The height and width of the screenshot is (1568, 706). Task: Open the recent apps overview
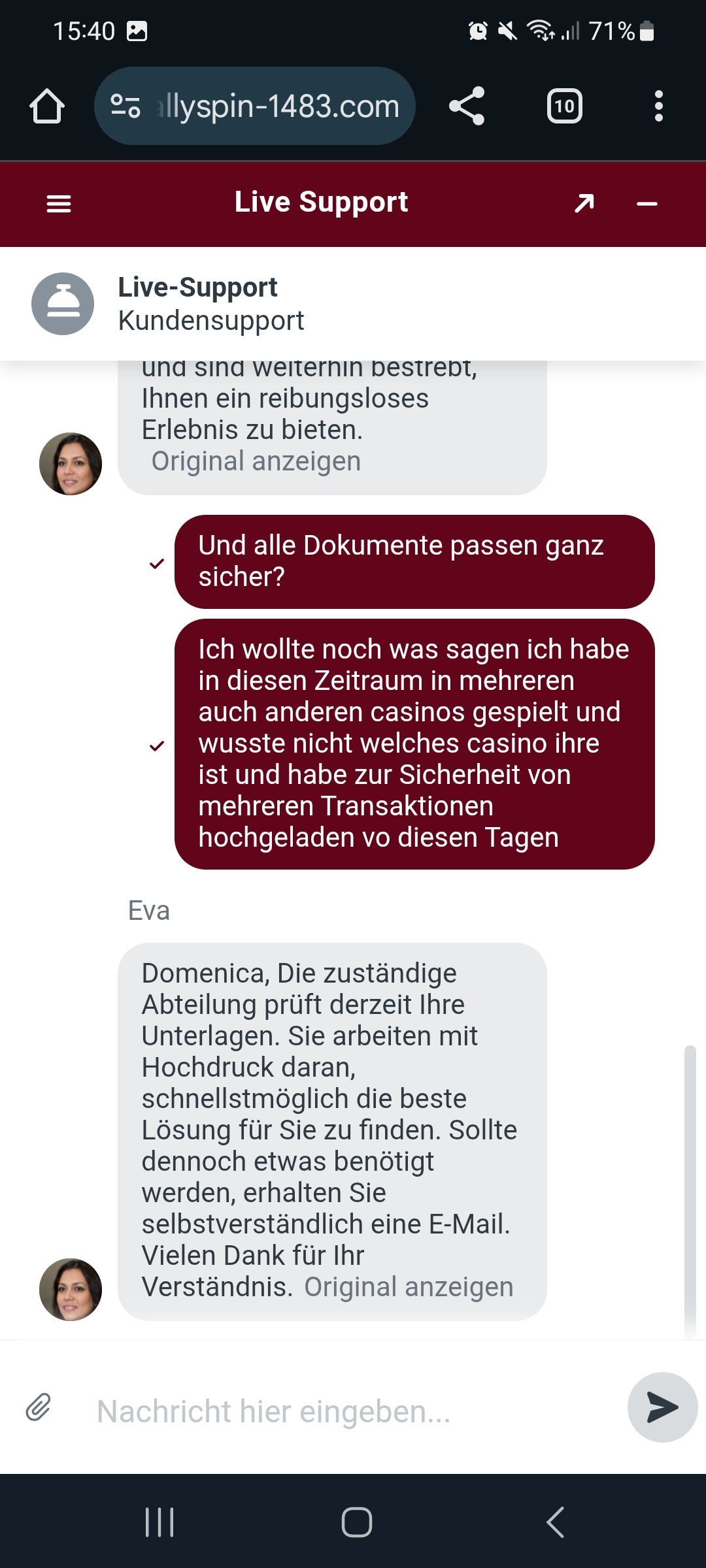click(x=159, y=1522)
